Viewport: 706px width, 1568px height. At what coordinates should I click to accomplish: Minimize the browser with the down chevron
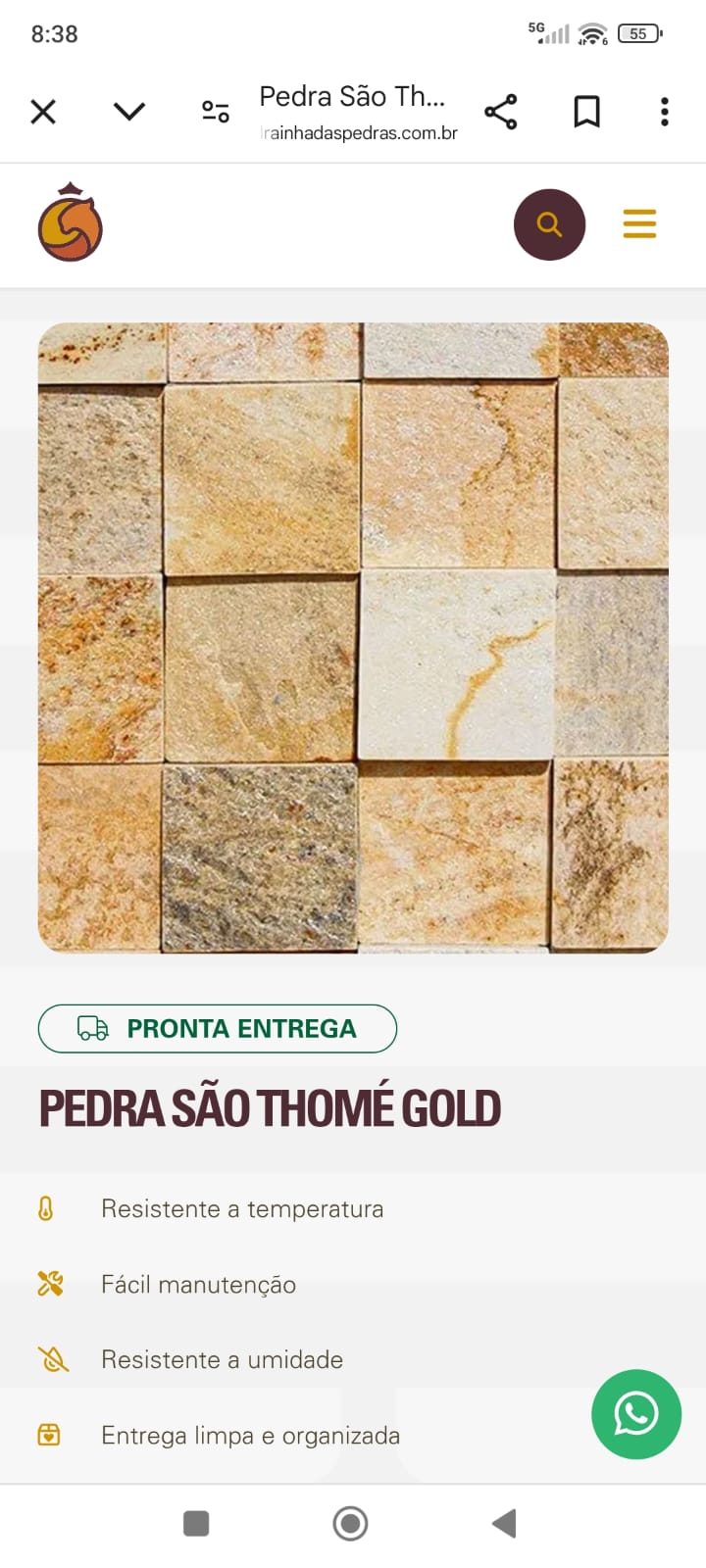click(129, 112)
